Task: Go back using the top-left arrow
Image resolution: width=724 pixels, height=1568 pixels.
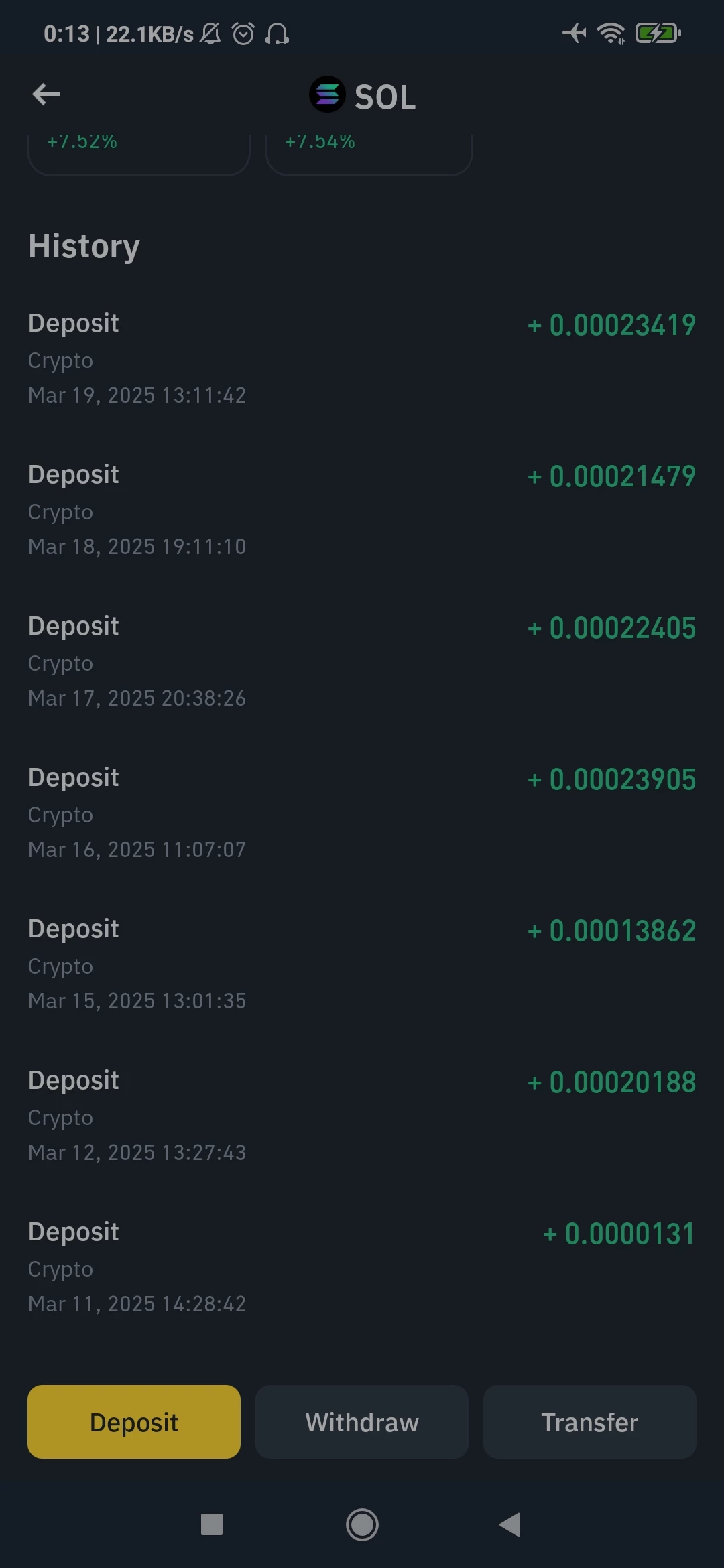Action: click(x=46, y=94)
